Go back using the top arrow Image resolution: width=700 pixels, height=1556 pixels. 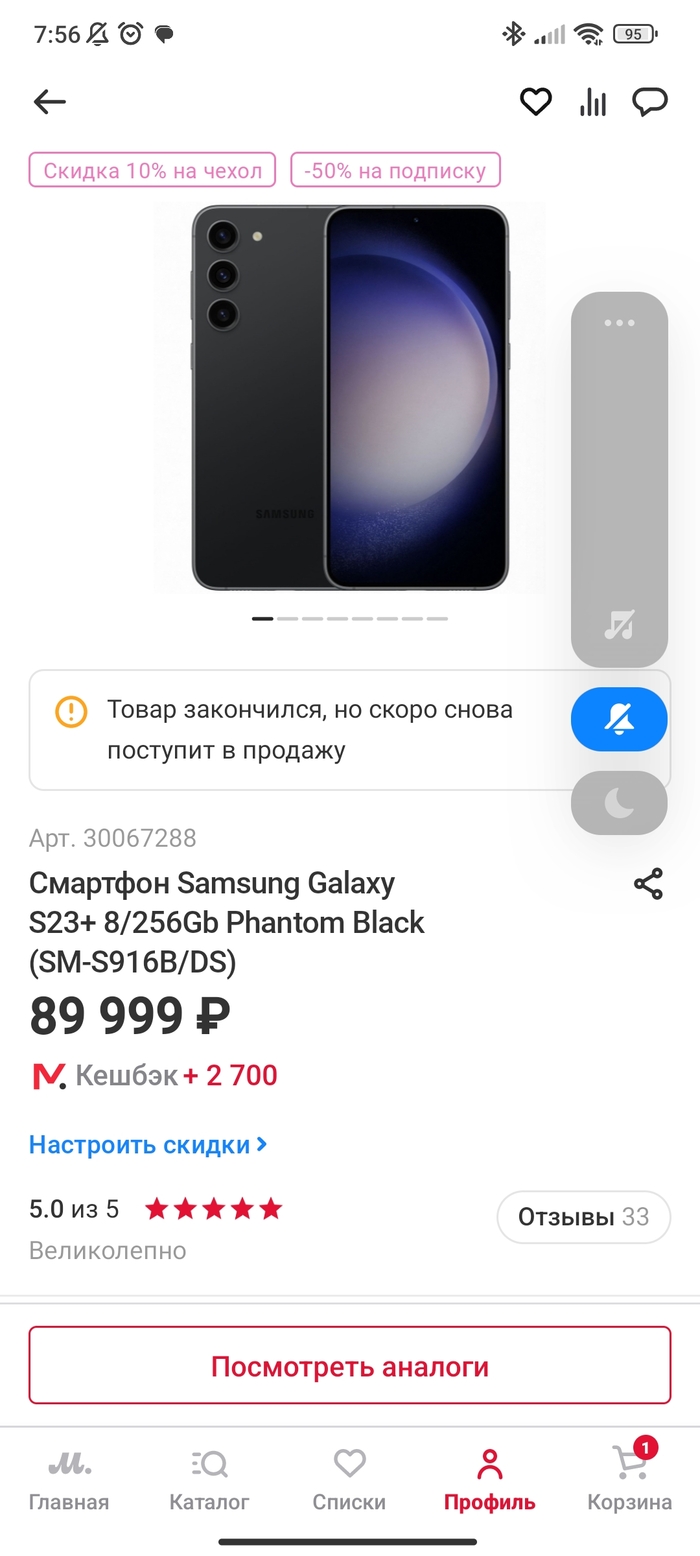49,101
